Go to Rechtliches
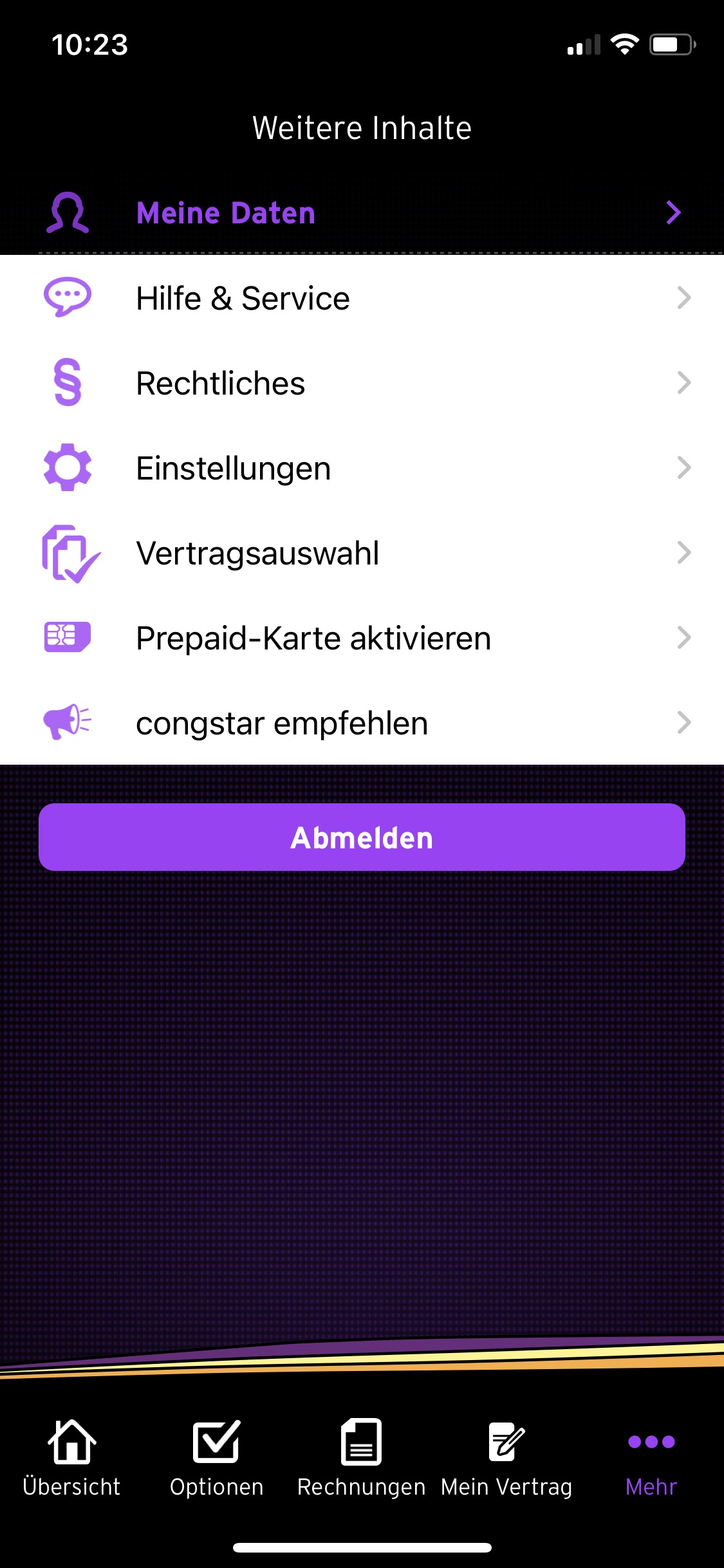Screen dimensions: 724x1568 coord(360,383)
